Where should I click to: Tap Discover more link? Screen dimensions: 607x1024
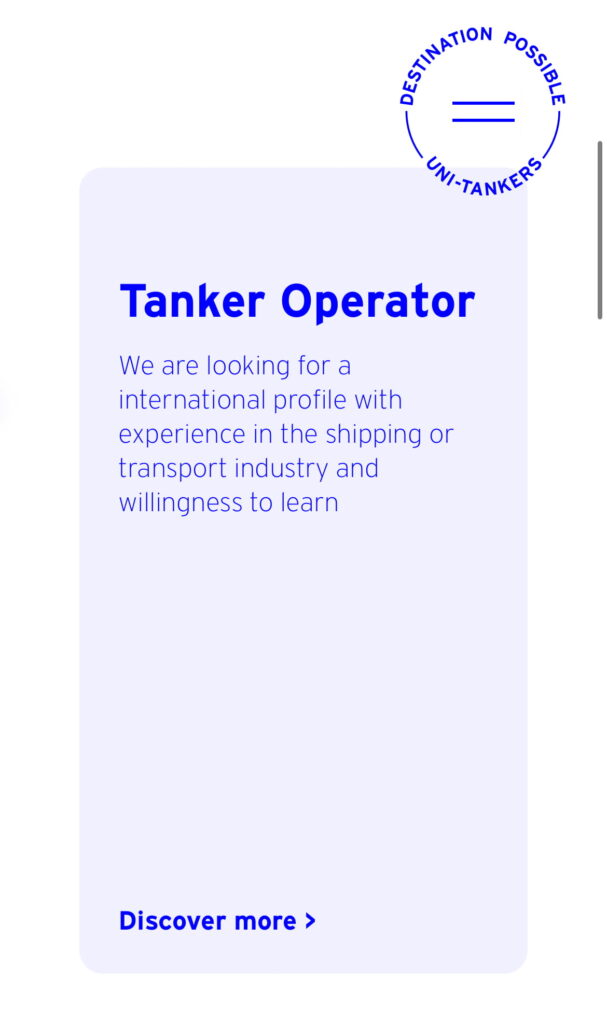(217, 921)
